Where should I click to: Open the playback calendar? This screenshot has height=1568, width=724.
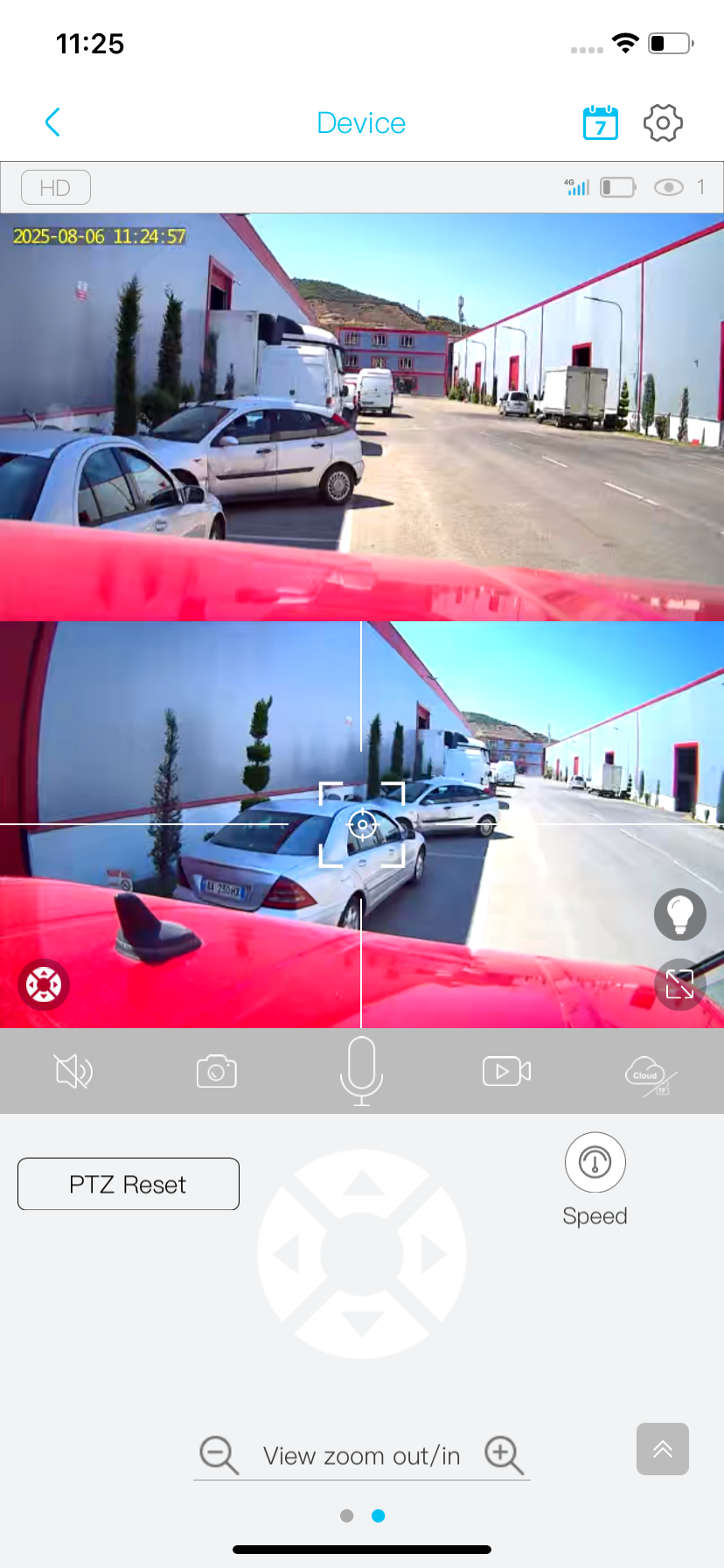pos(601,123)
